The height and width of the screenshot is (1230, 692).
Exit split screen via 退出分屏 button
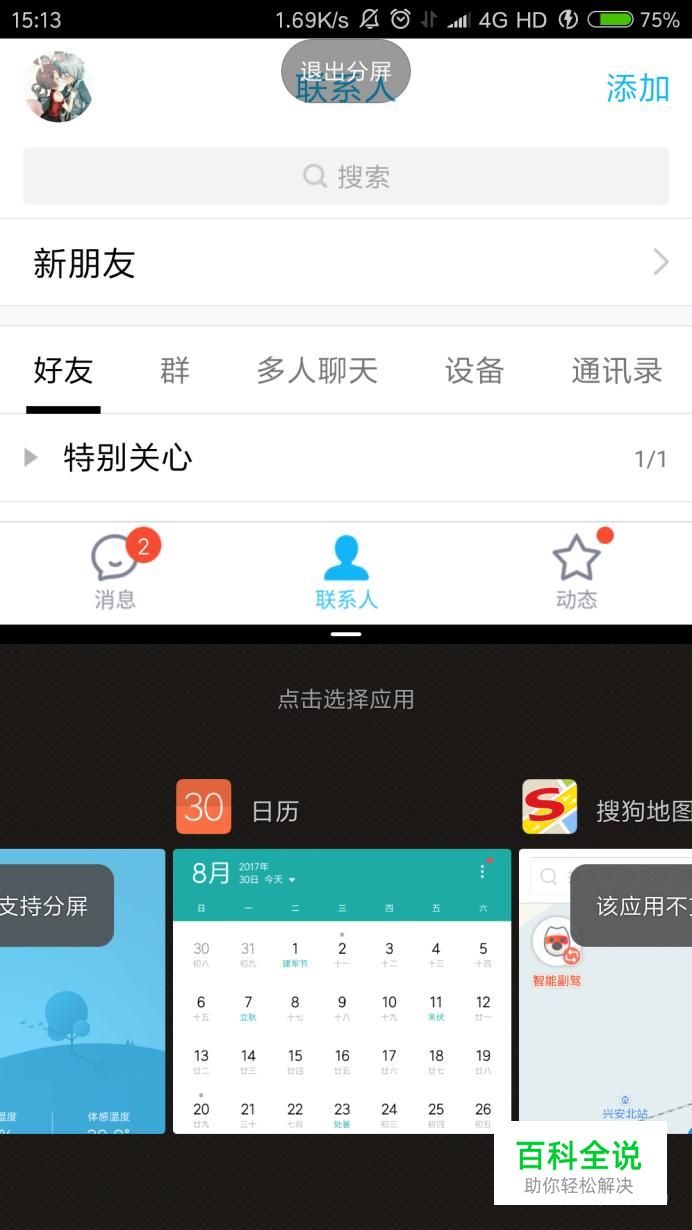tap(346, 71)
